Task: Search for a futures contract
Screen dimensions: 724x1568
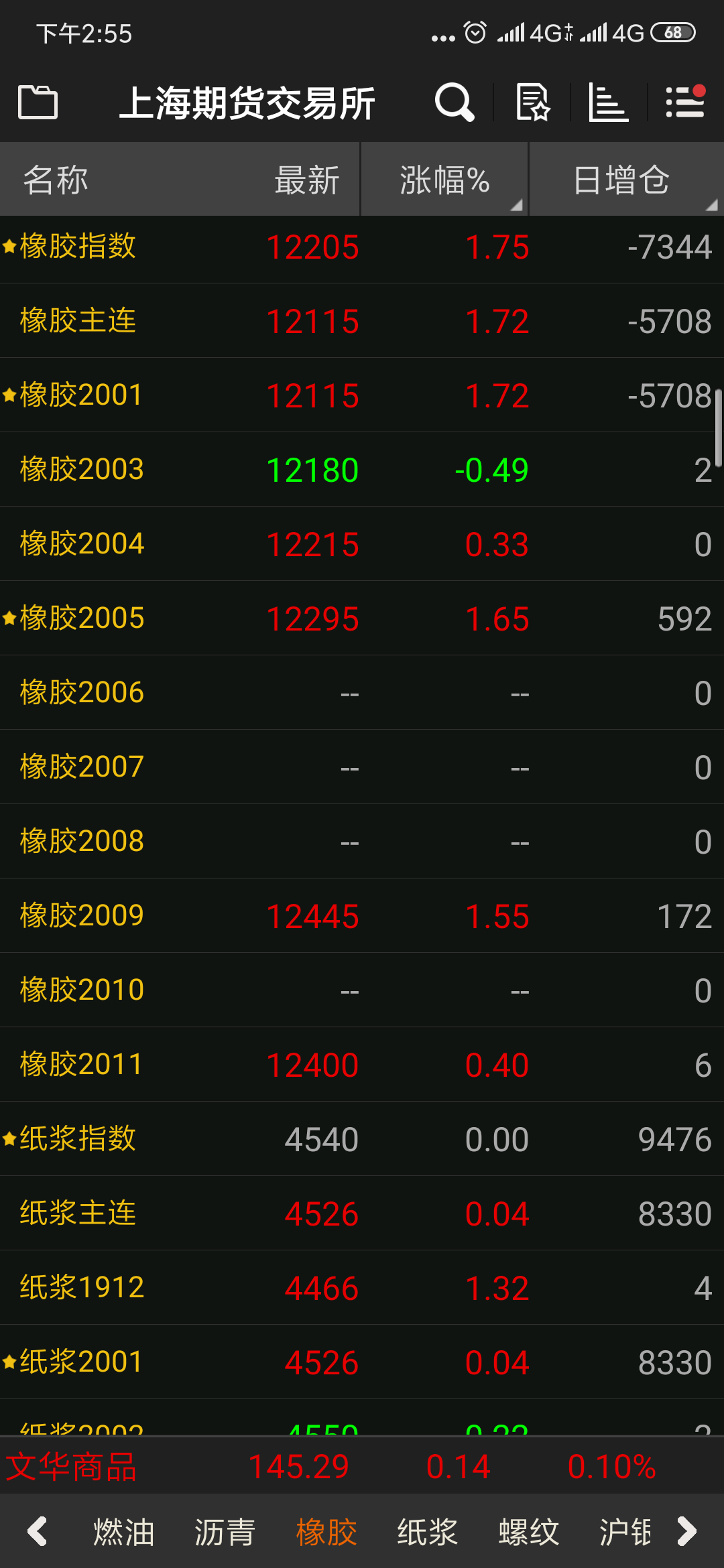Action: pyautogui.click(x=455, y=103)
